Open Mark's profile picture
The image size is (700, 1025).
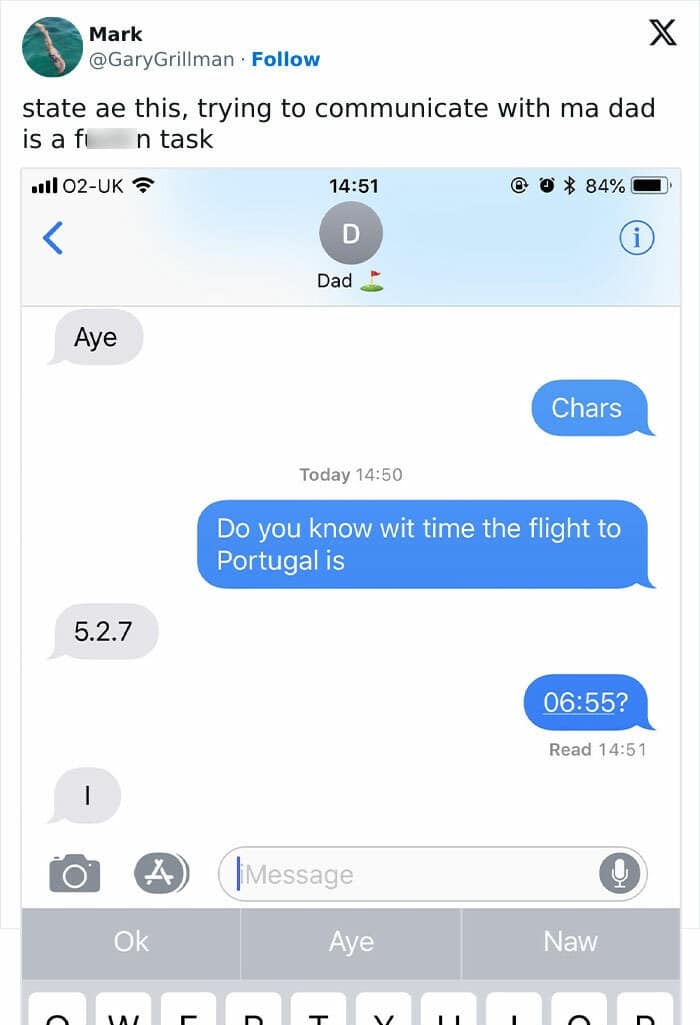tap(52, 47)
